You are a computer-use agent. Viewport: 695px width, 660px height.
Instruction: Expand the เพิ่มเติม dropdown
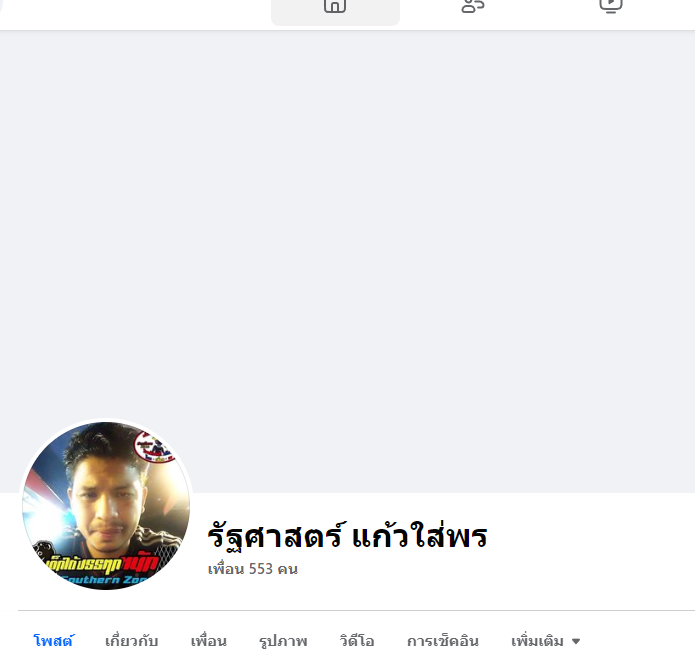545,640
